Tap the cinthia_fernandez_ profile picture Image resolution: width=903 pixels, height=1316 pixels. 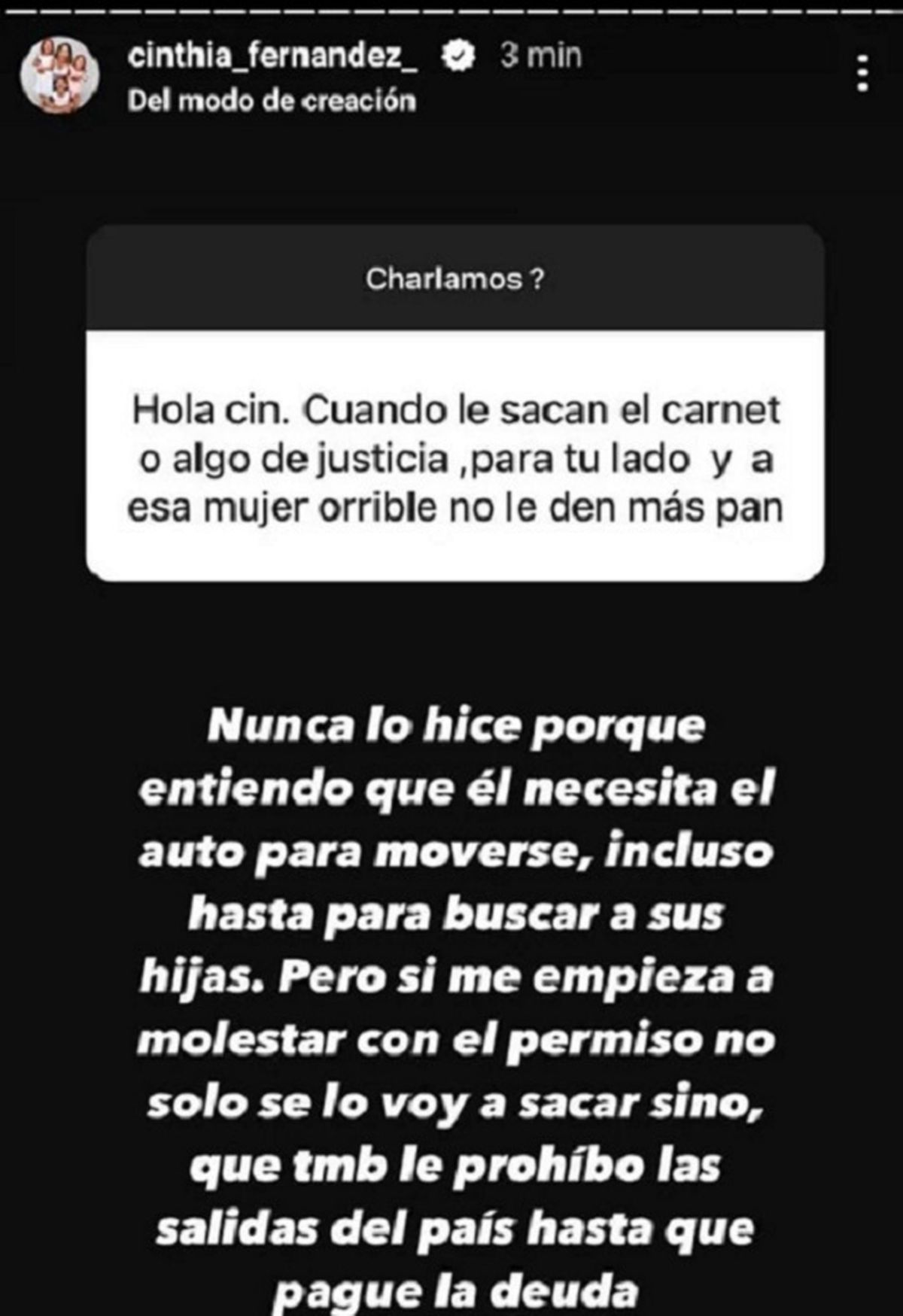pos(59,76)
